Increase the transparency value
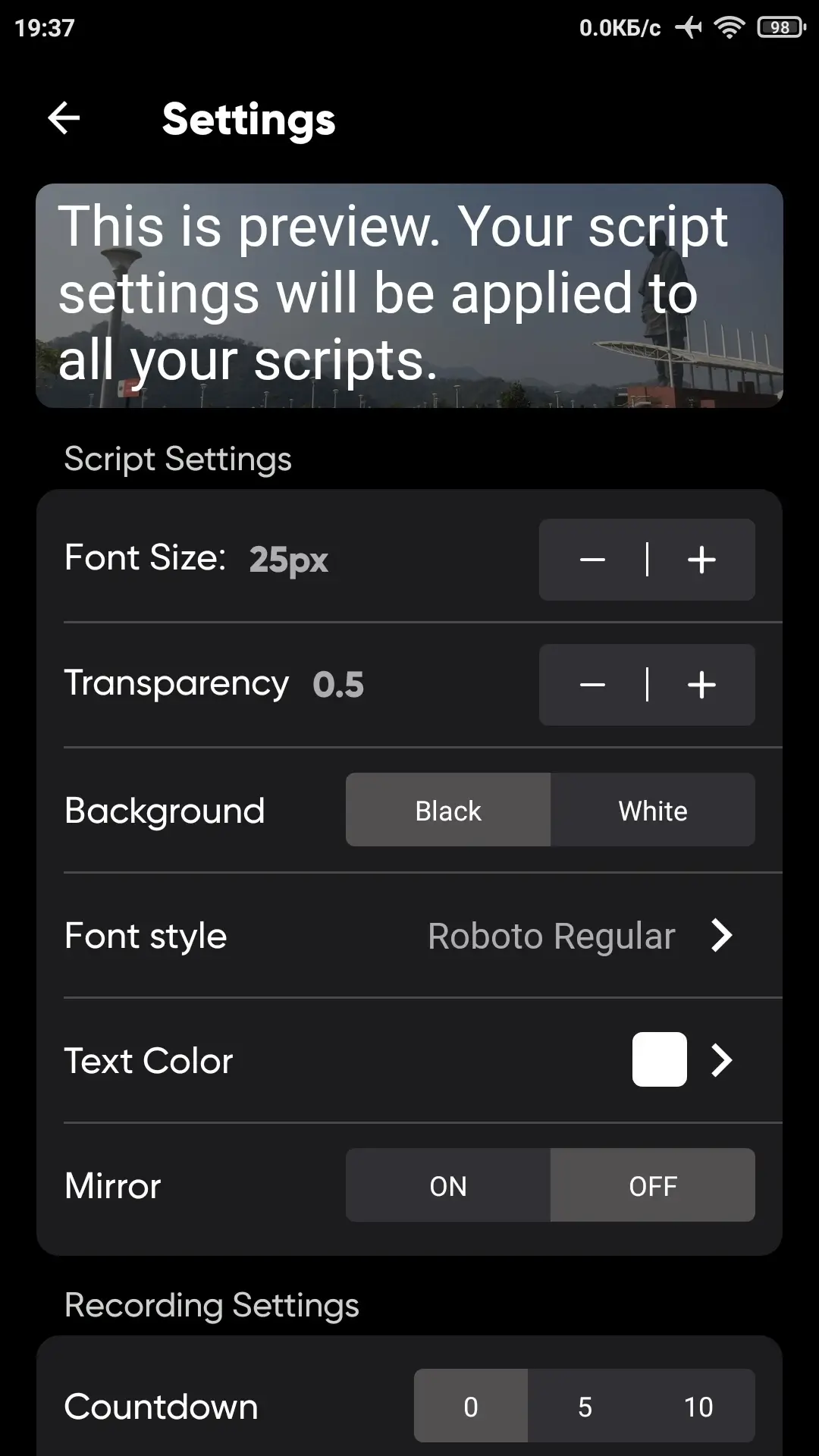The height and width of the screenshot is (1456, 819). 701,685
